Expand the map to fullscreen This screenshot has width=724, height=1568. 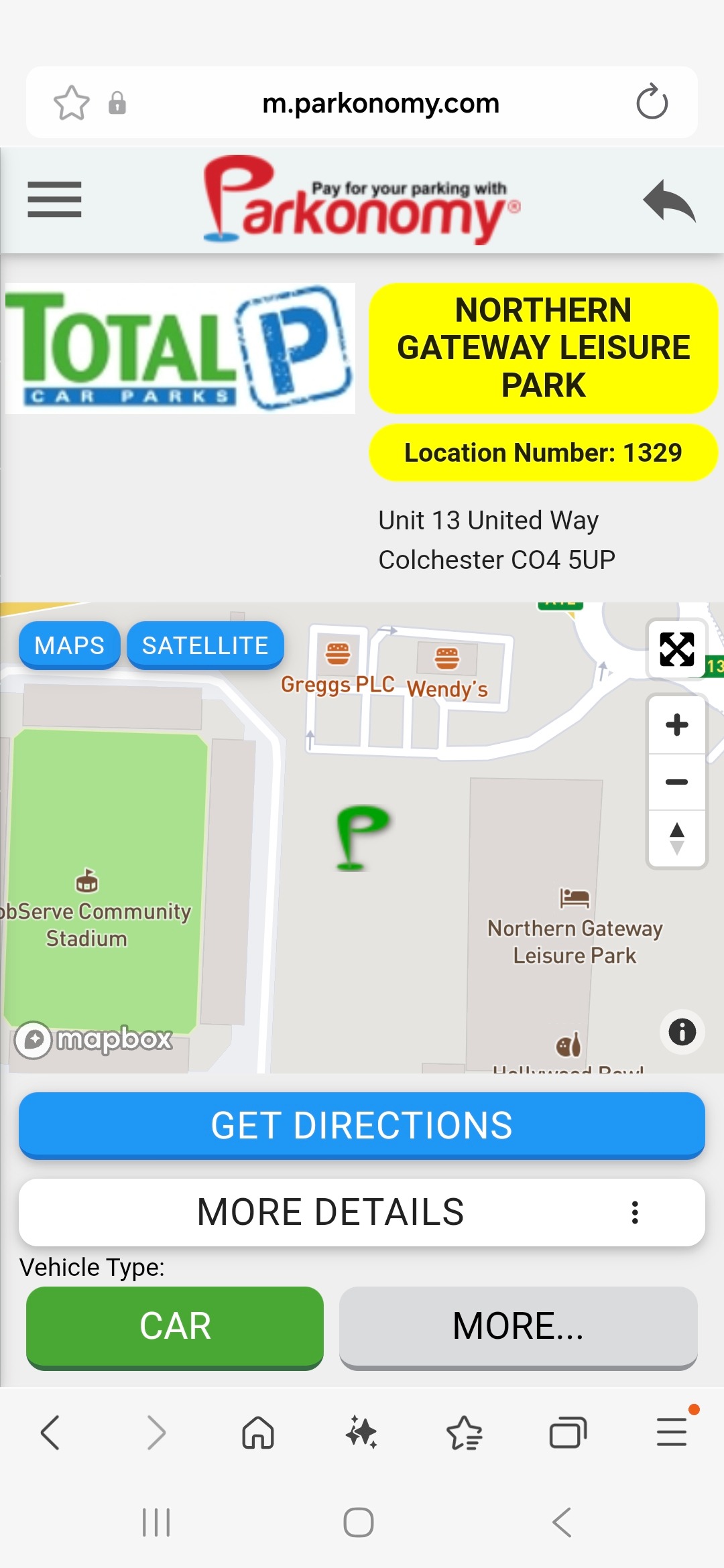[676, 649]
